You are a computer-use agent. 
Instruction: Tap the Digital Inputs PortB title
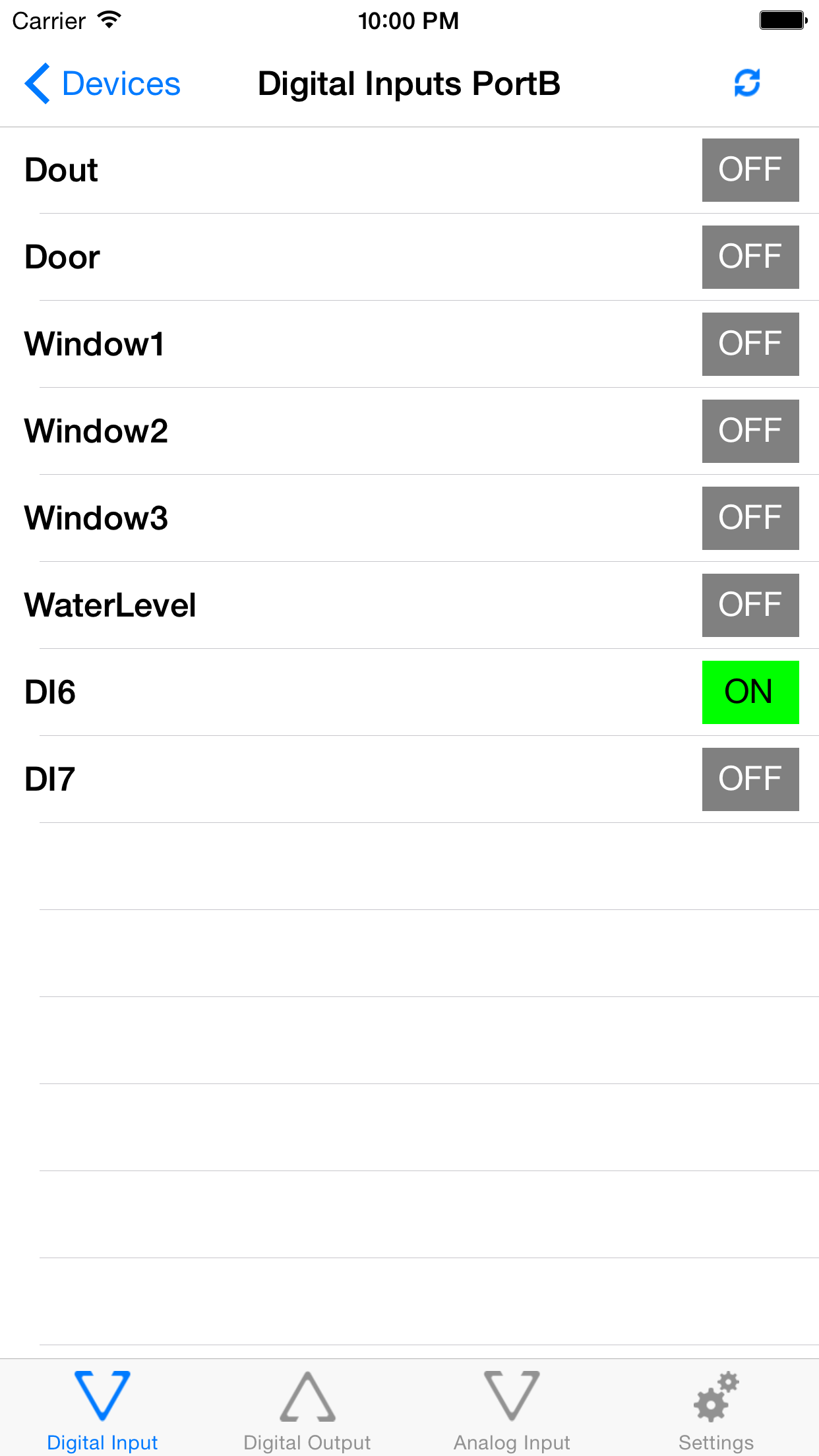coord(409,83)
